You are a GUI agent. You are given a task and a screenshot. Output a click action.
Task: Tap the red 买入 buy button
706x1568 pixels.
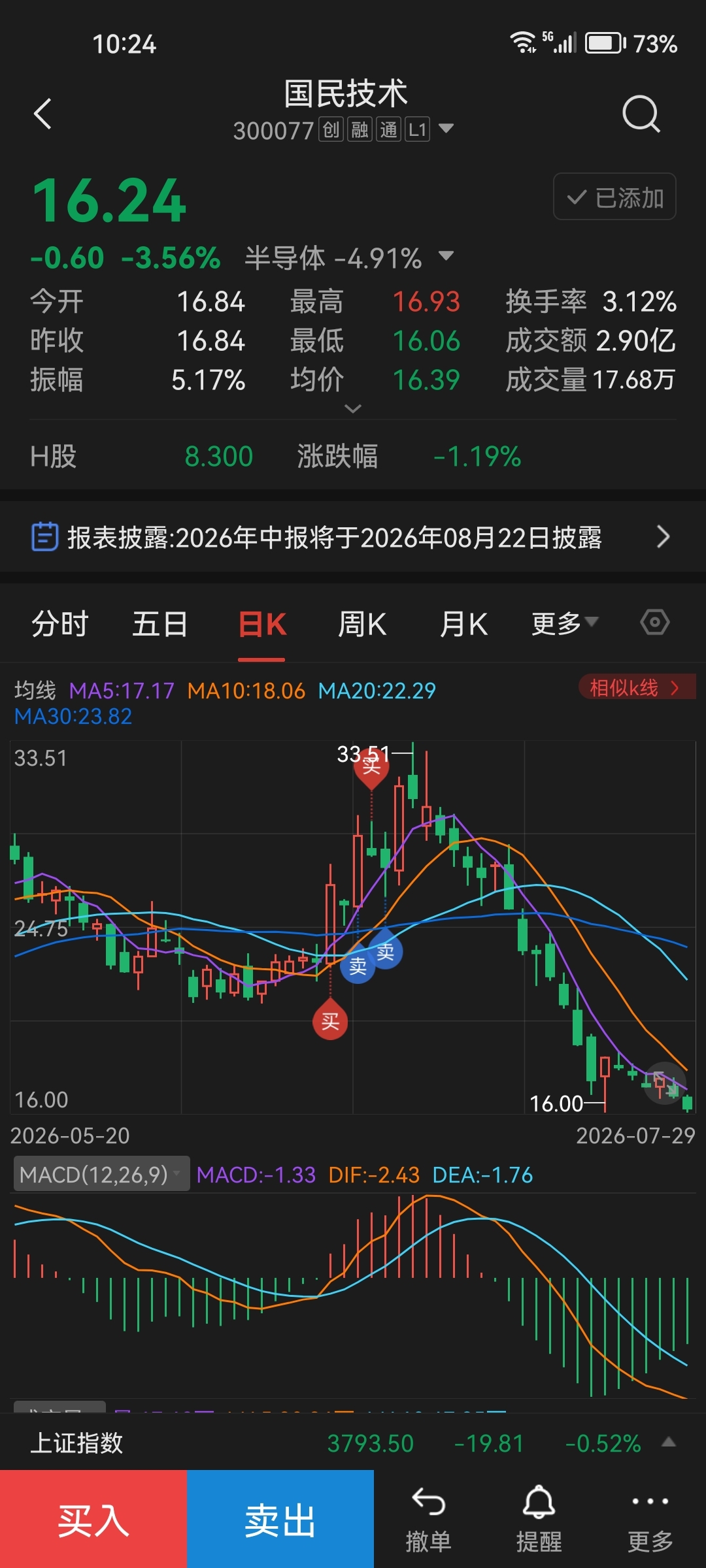(93, 1519)
